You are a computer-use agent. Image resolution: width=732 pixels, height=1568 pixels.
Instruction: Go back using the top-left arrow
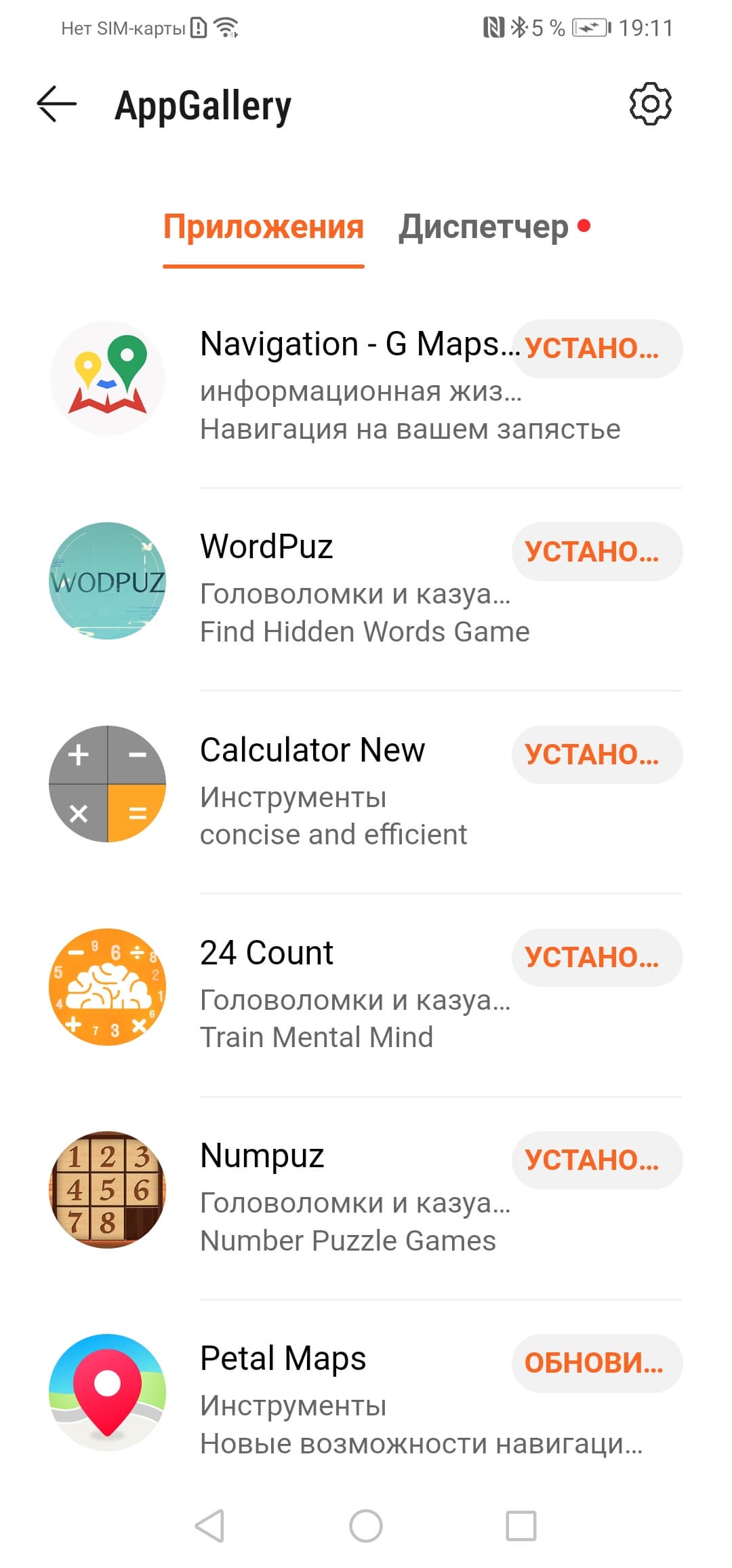56,104
